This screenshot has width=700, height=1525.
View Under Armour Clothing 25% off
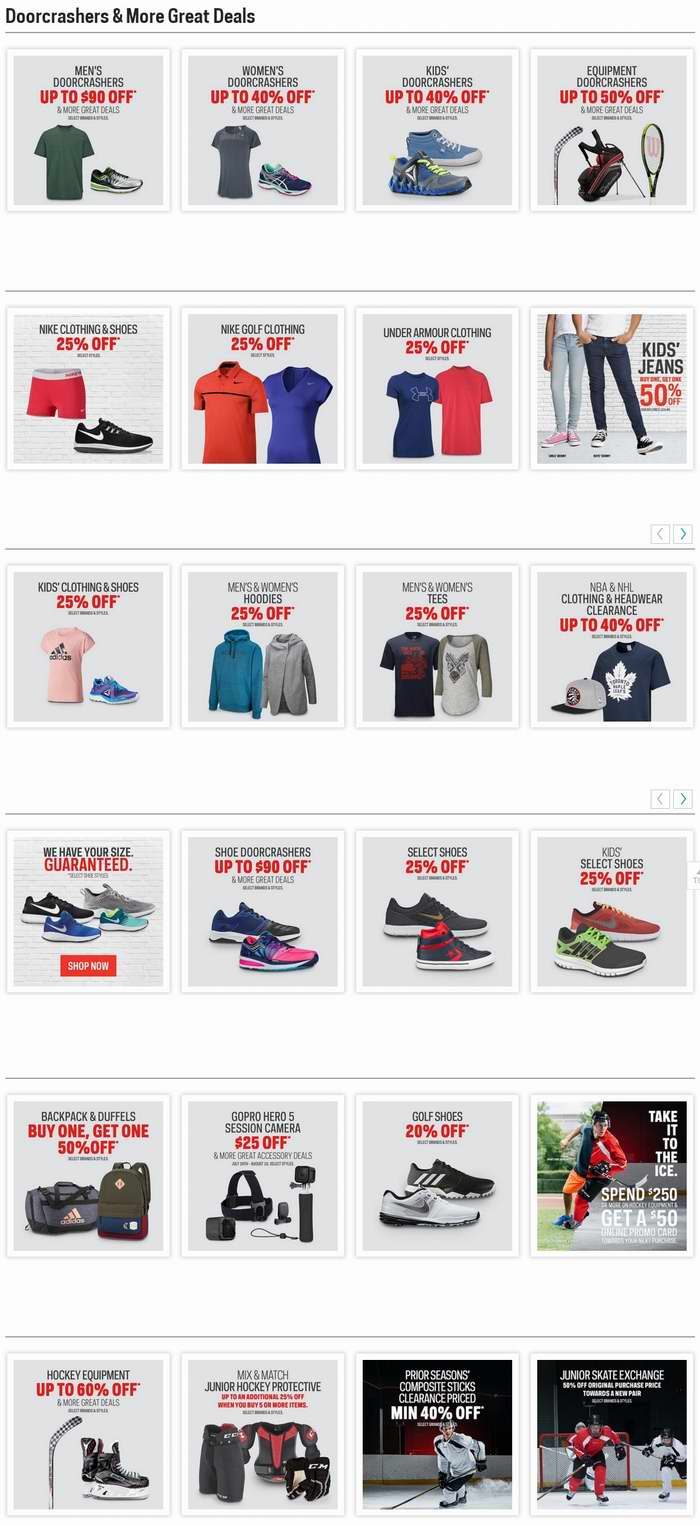coord(437,388)
